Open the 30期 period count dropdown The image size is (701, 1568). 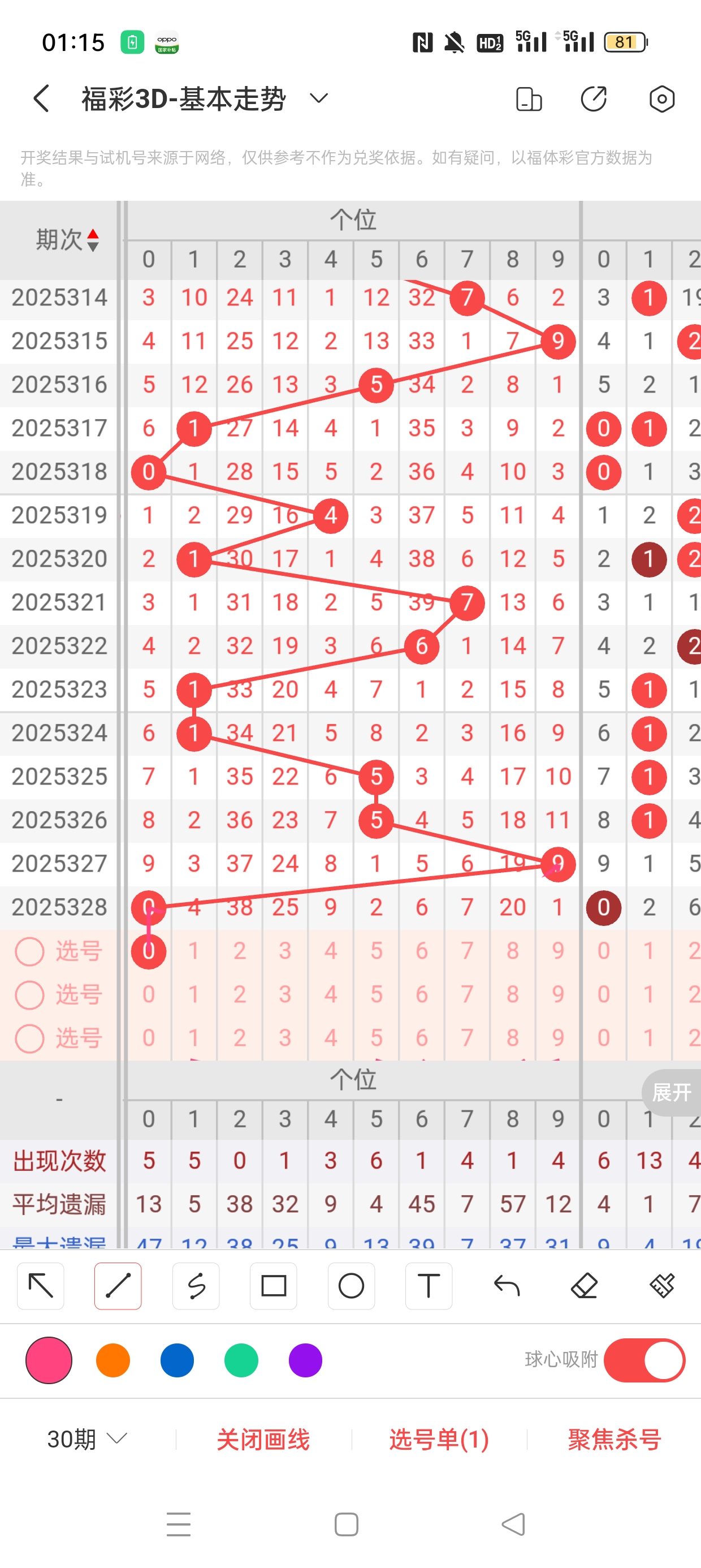(x=87, y=1439)
